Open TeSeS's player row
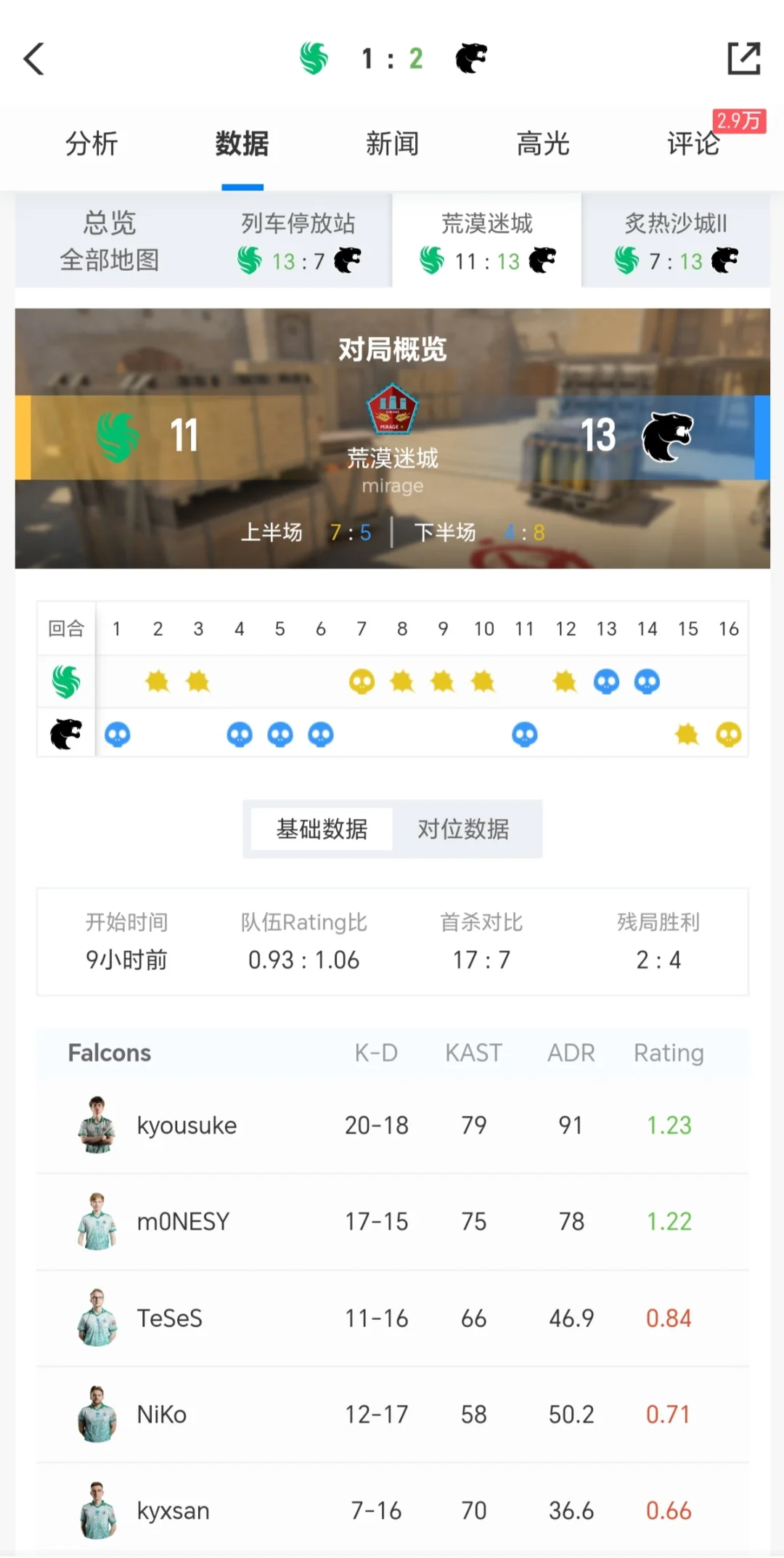This screenshot has width=784, height=1558. click(x=392, y=1318)
